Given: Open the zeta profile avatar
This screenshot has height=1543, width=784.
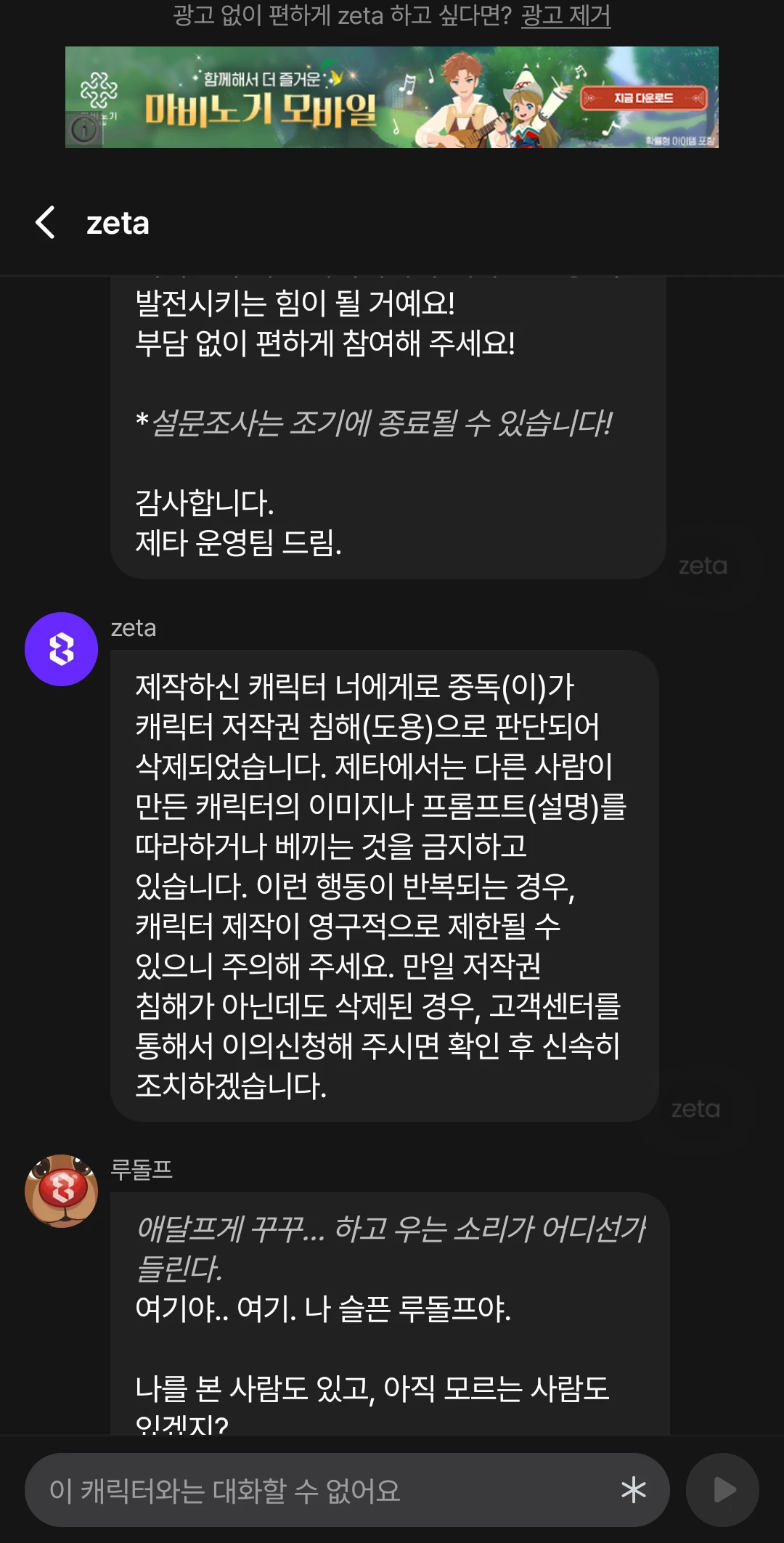Looking at the screenshot, I should pos(62,649).
